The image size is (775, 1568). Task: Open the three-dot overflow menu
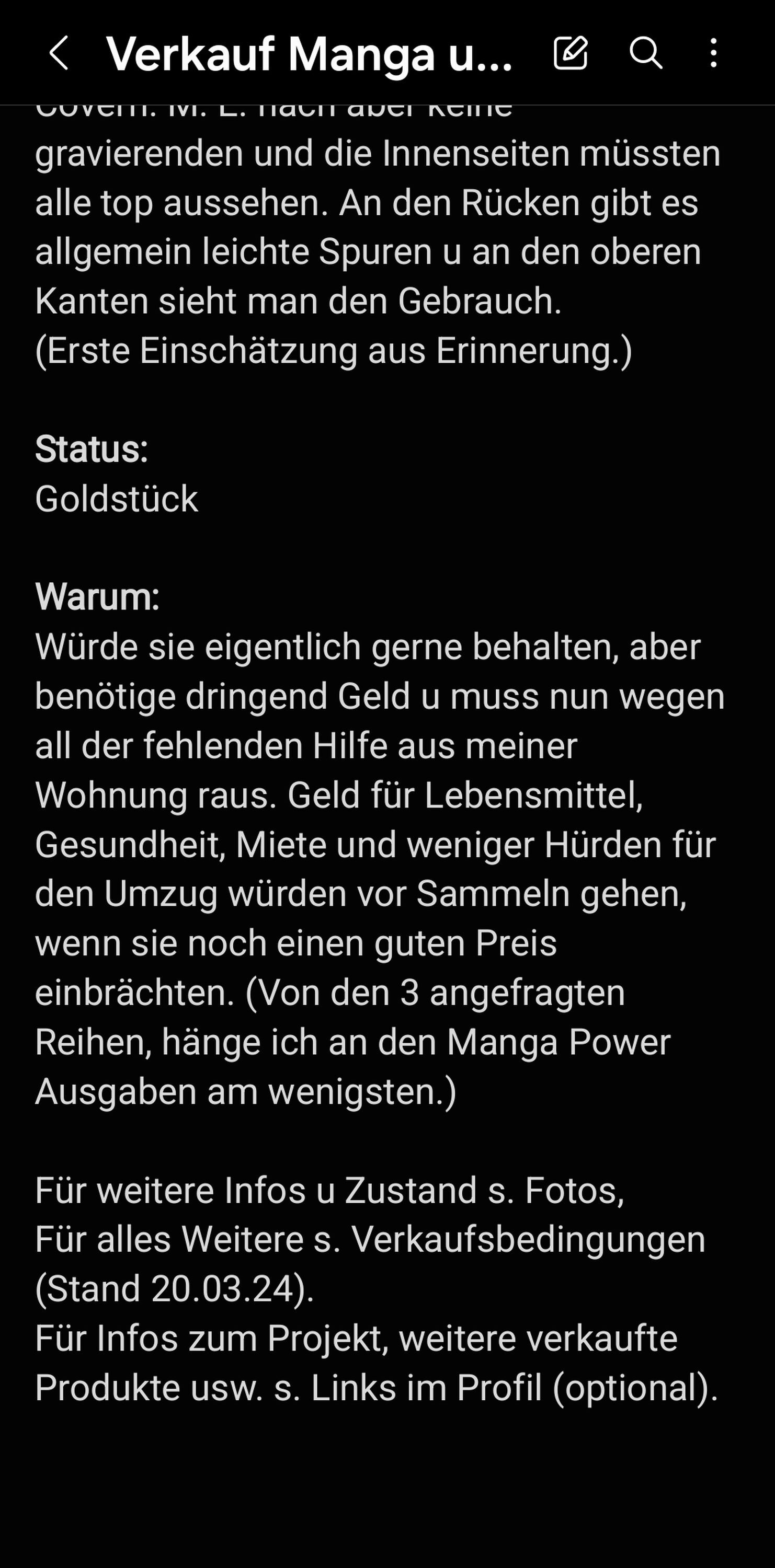(713, 53)
